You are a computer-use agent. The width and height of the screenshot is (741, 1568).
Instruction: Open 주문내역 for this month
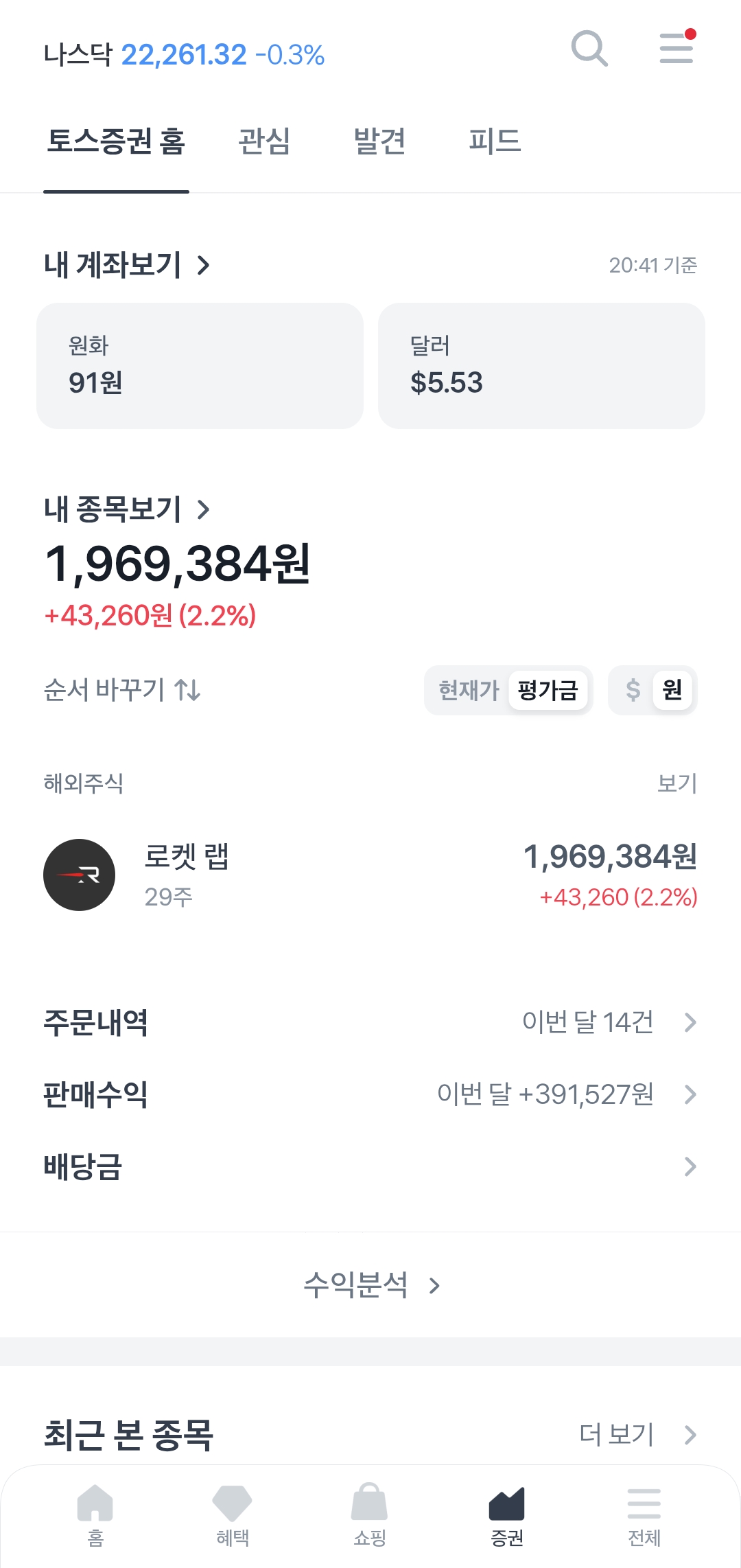tap(370, 1022)
